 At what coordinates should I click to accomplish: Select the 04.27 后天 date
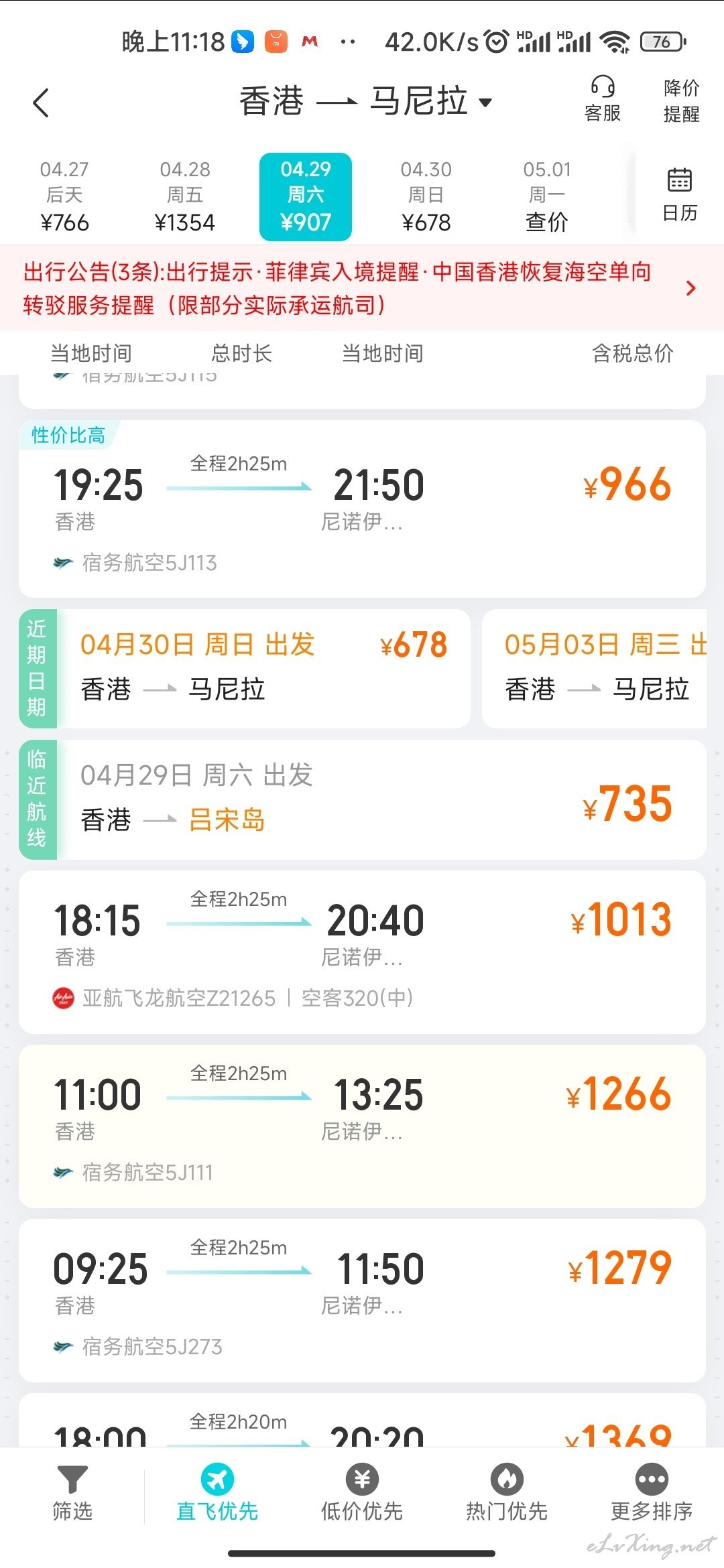tap(64, 196)
